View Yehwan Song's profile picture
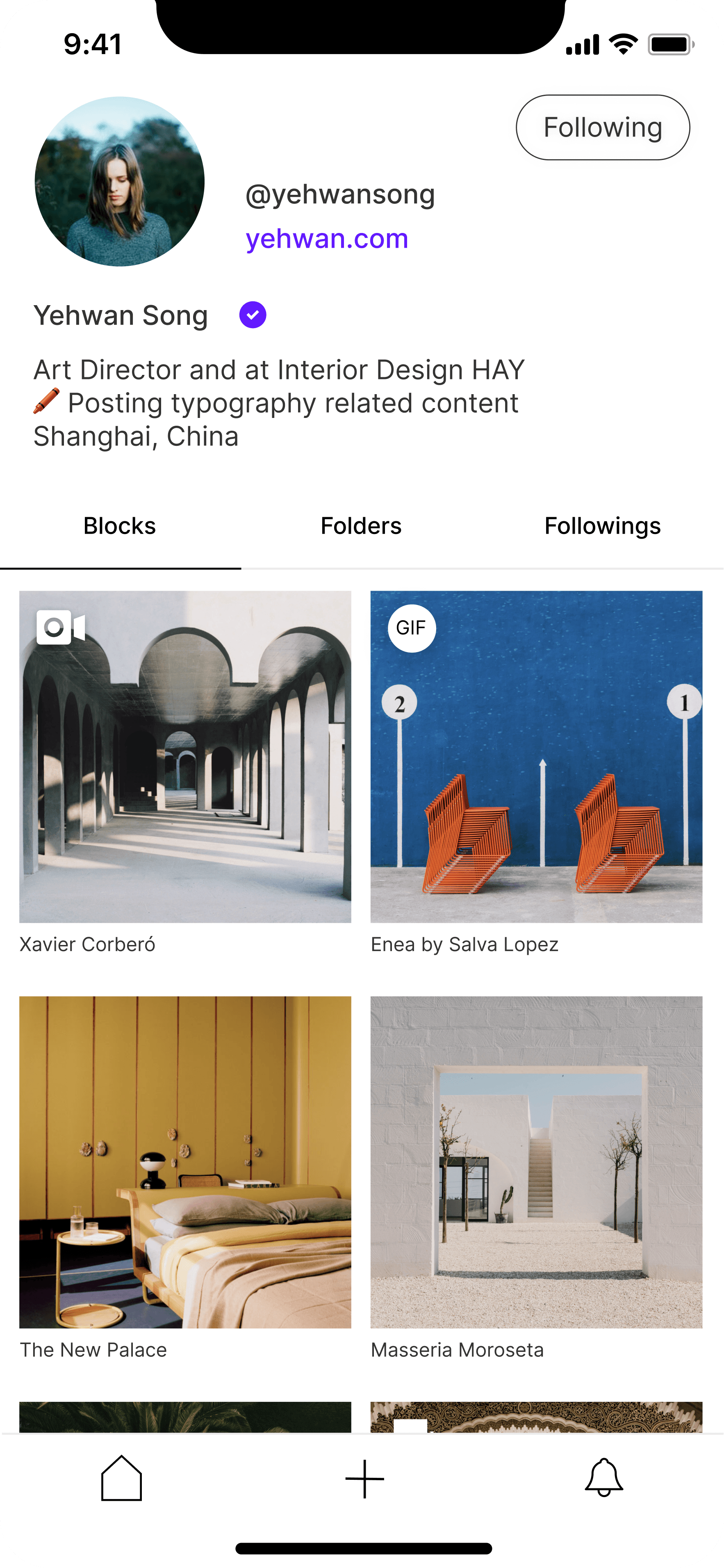 (119, 181)
